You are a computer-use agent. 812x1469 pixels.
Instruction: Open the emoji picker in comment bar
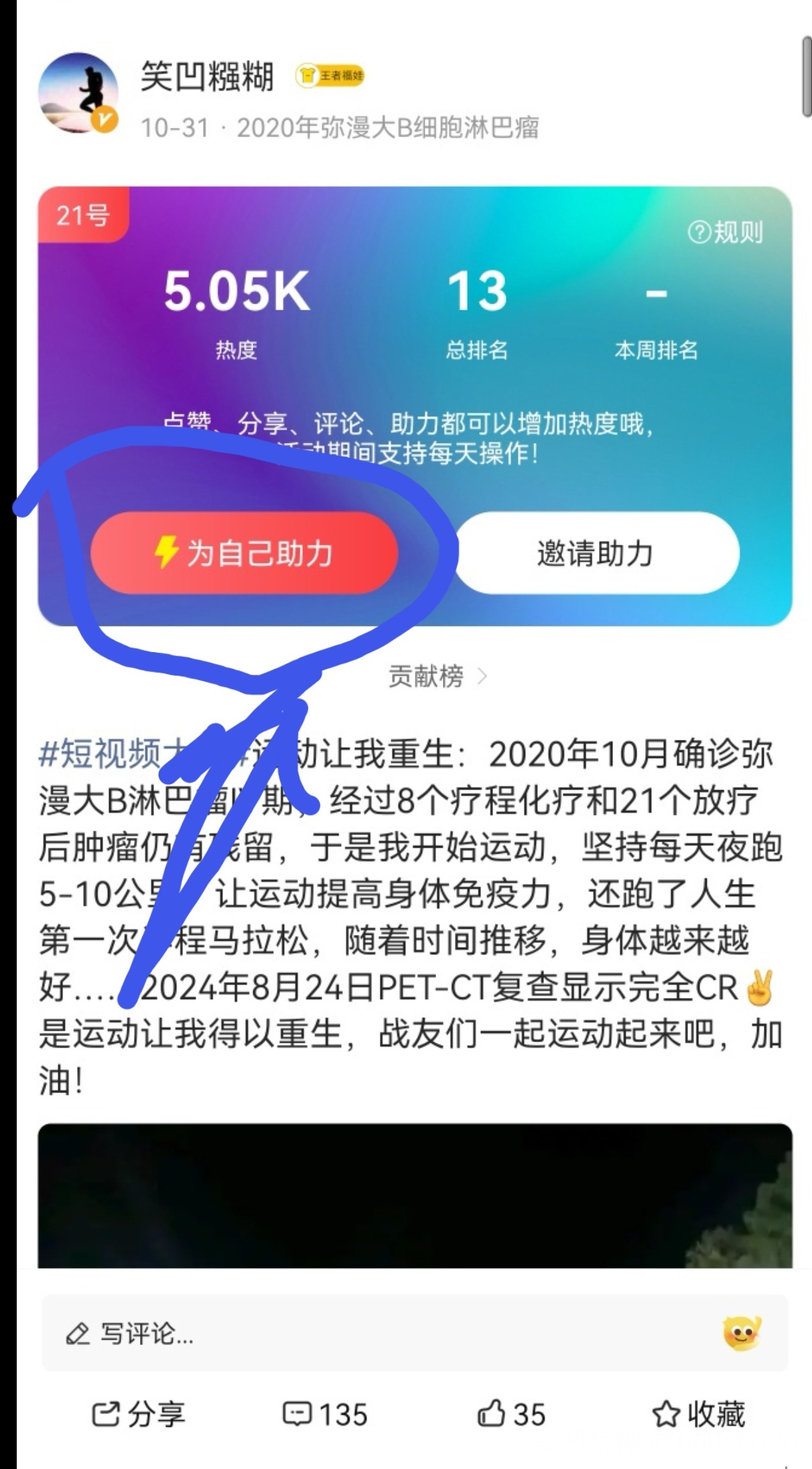pyautogui.click(x=742, y=1333)
